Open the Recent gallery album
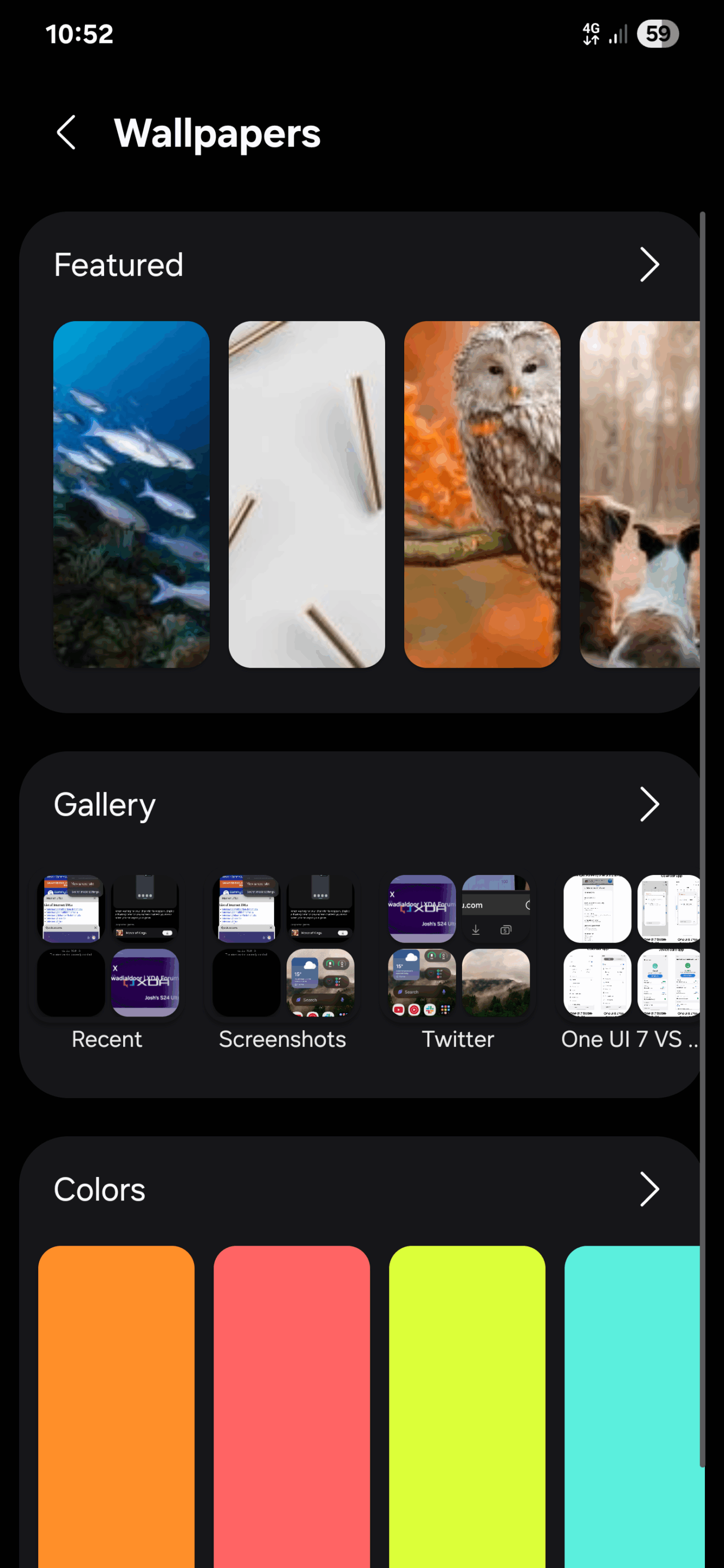 click(107, 946)
